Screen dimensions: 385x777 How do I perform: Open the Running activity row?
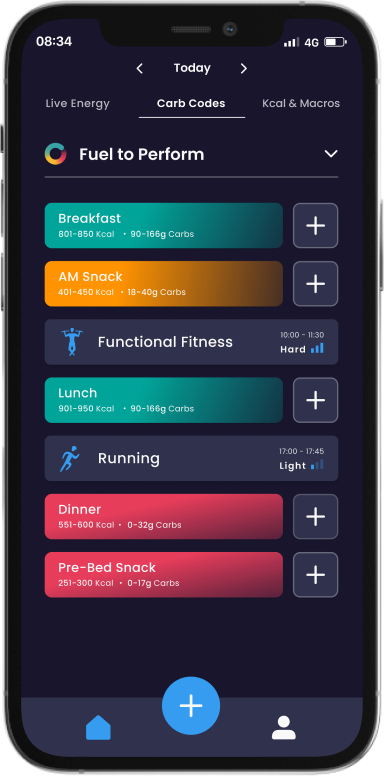[192, 458]
